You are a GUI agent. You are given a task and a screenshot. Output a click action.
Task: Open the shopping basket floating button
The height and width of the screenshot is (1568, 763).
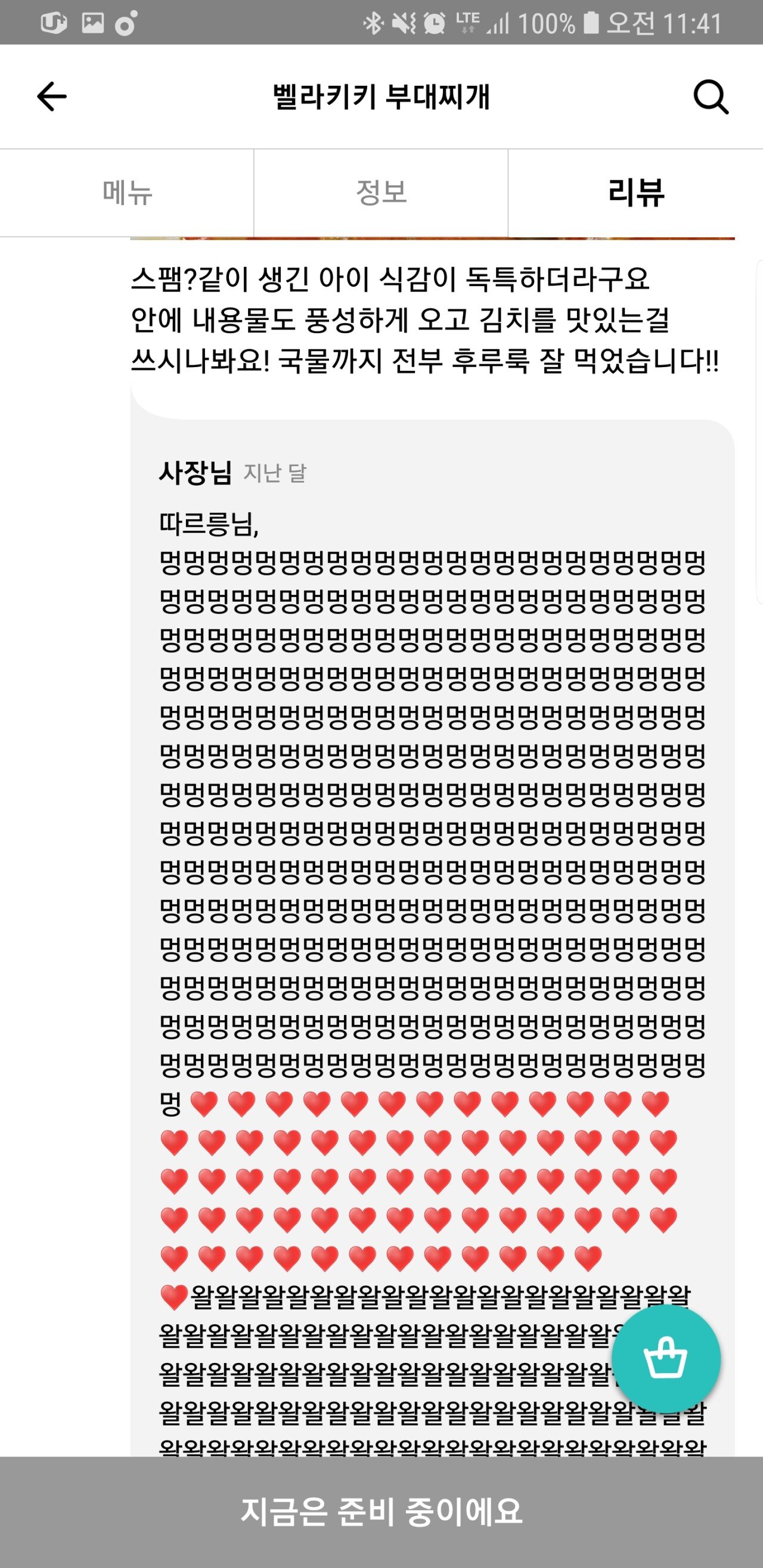click(666, 1359)
